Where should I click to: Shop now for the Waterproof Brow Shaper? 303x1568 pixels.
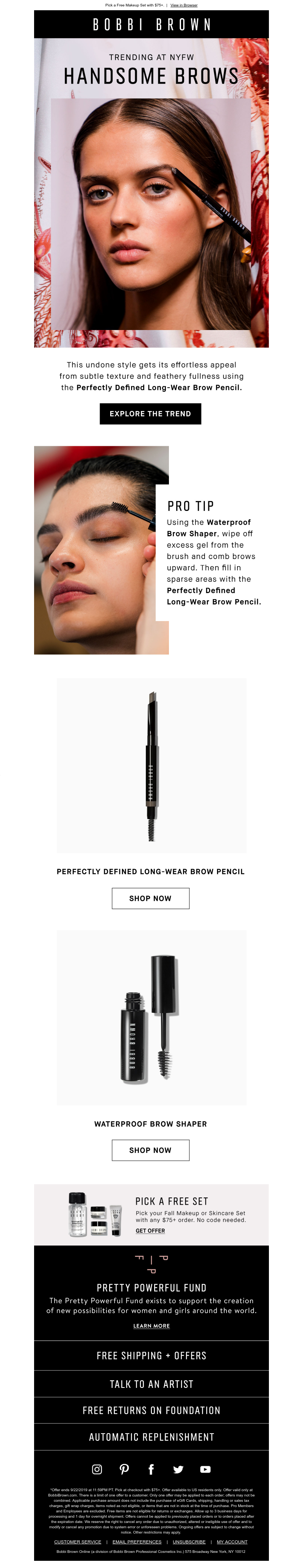pyautogui.click(x=150, y=1150)
